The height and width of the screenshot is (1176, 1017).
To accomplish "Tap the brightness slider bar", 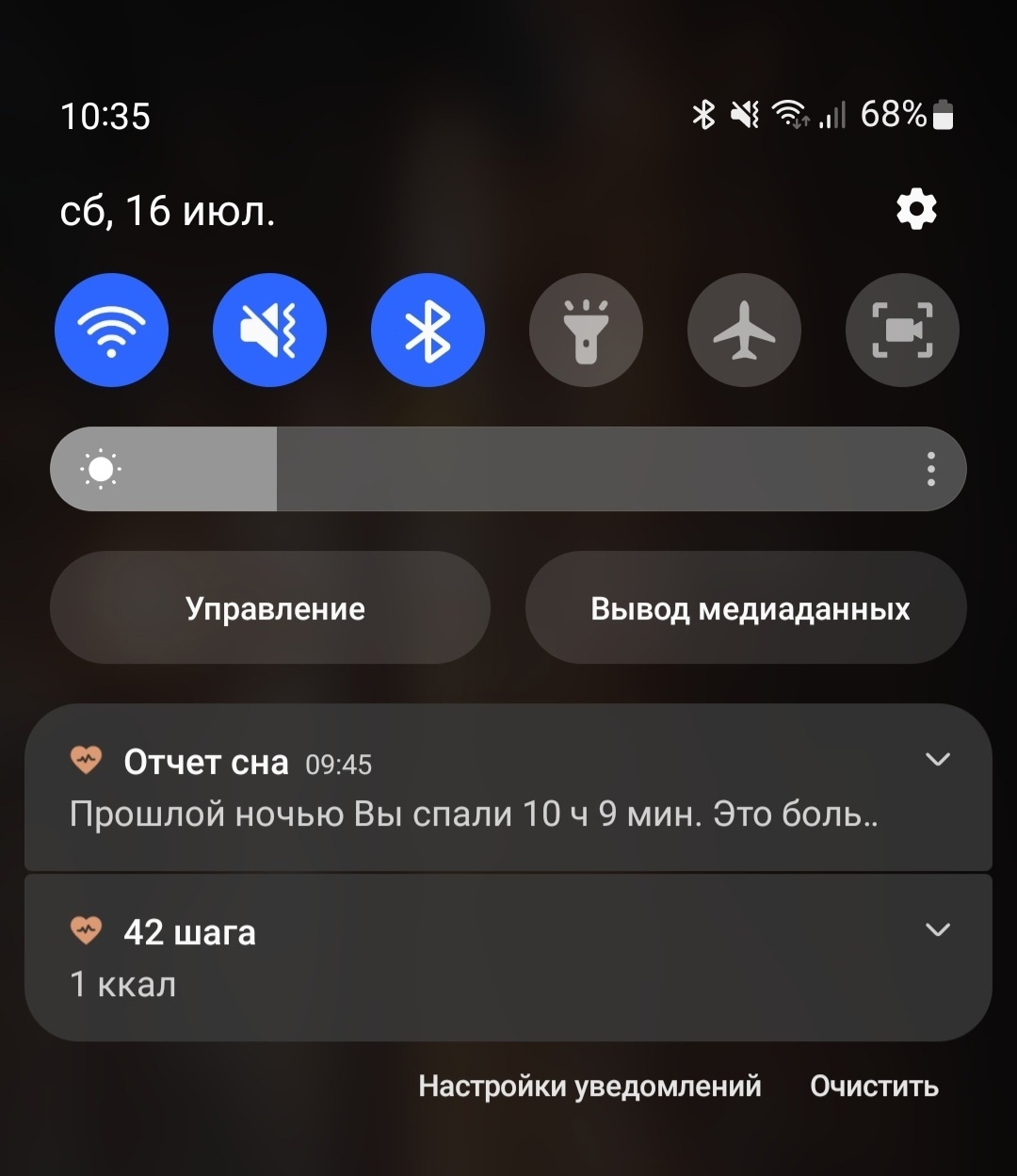I will pos(508,469).
